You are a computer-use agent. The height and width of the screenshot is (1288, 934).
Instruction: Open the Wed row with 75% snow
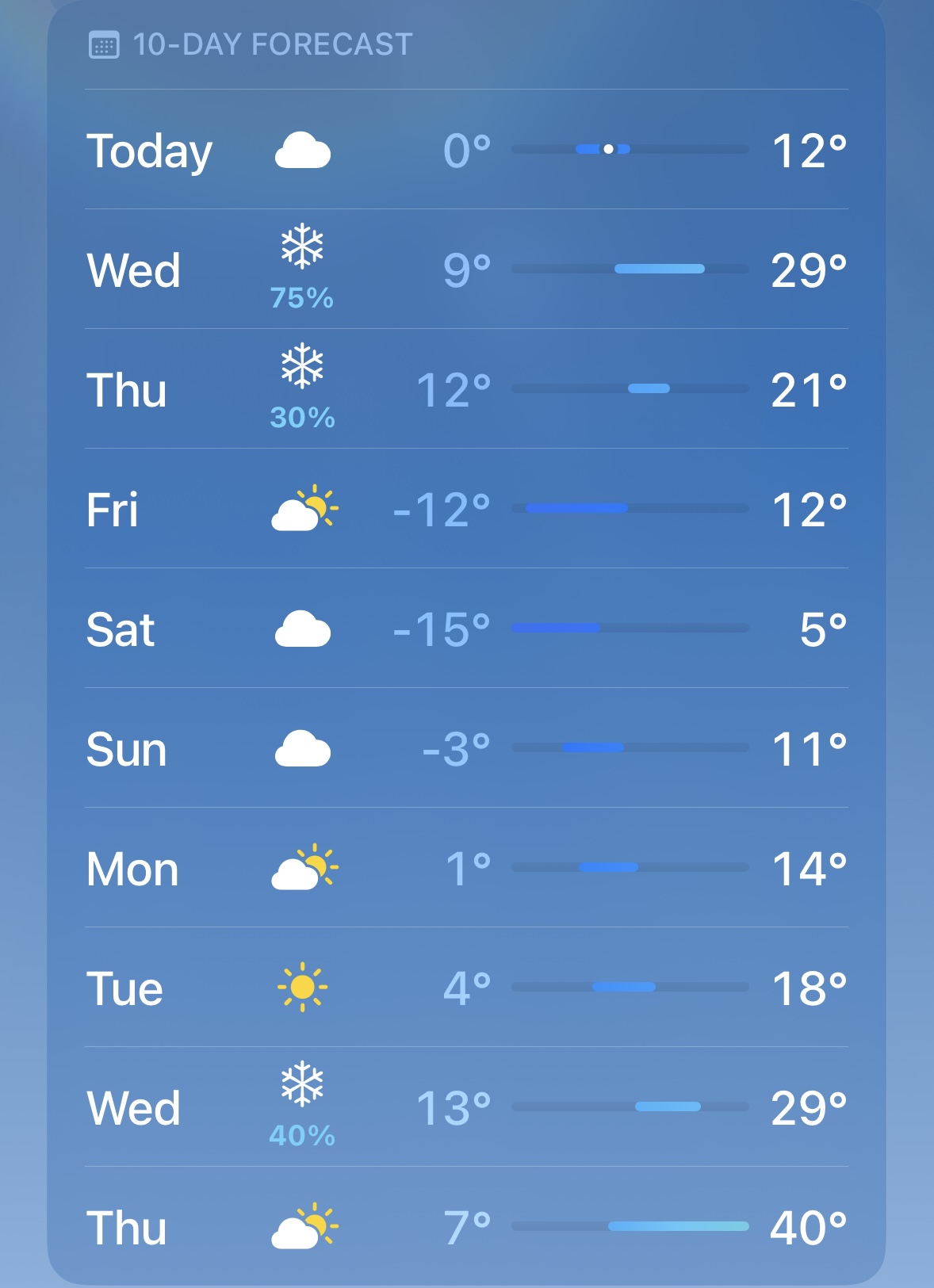coord(466,269)
